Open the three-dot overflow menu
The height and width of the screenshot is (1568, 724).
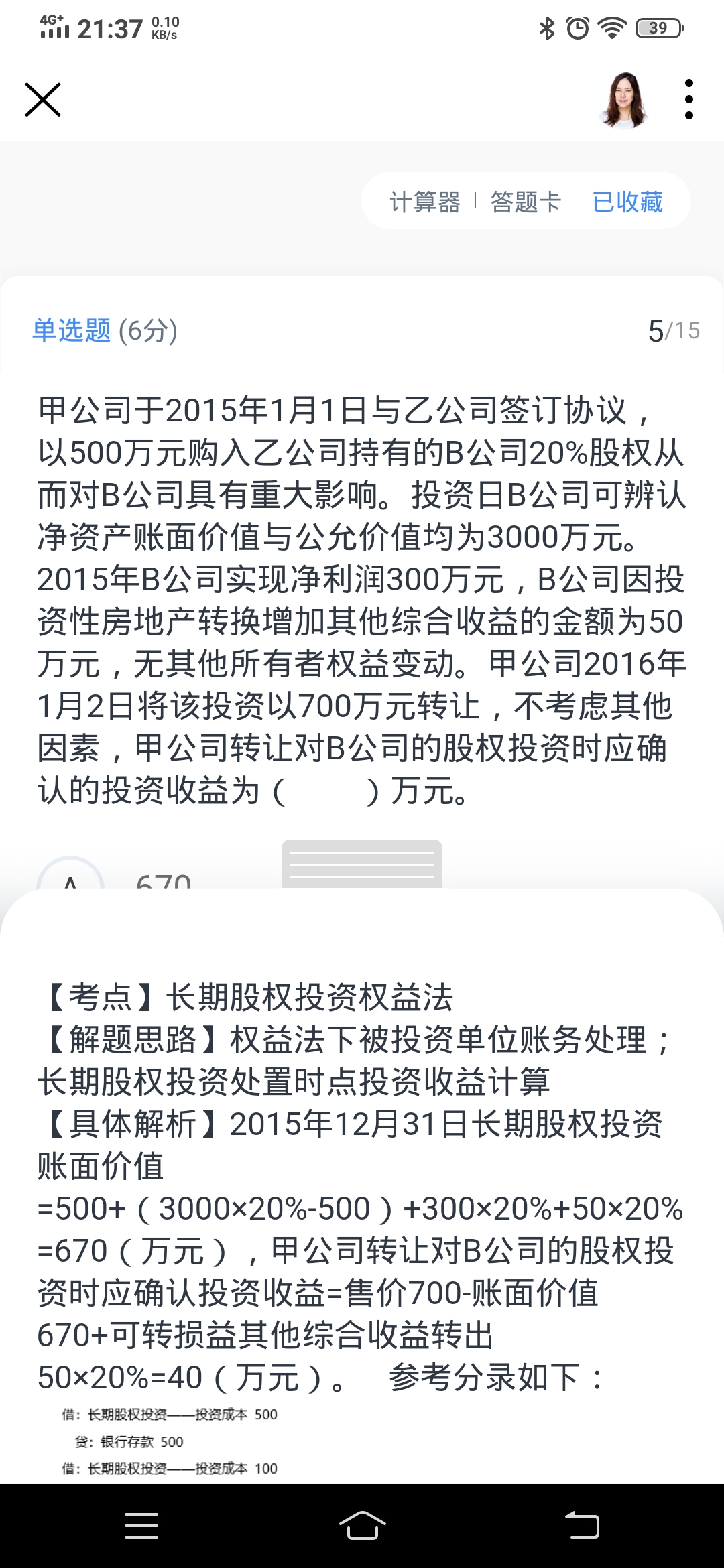click(x=688, y=99)
